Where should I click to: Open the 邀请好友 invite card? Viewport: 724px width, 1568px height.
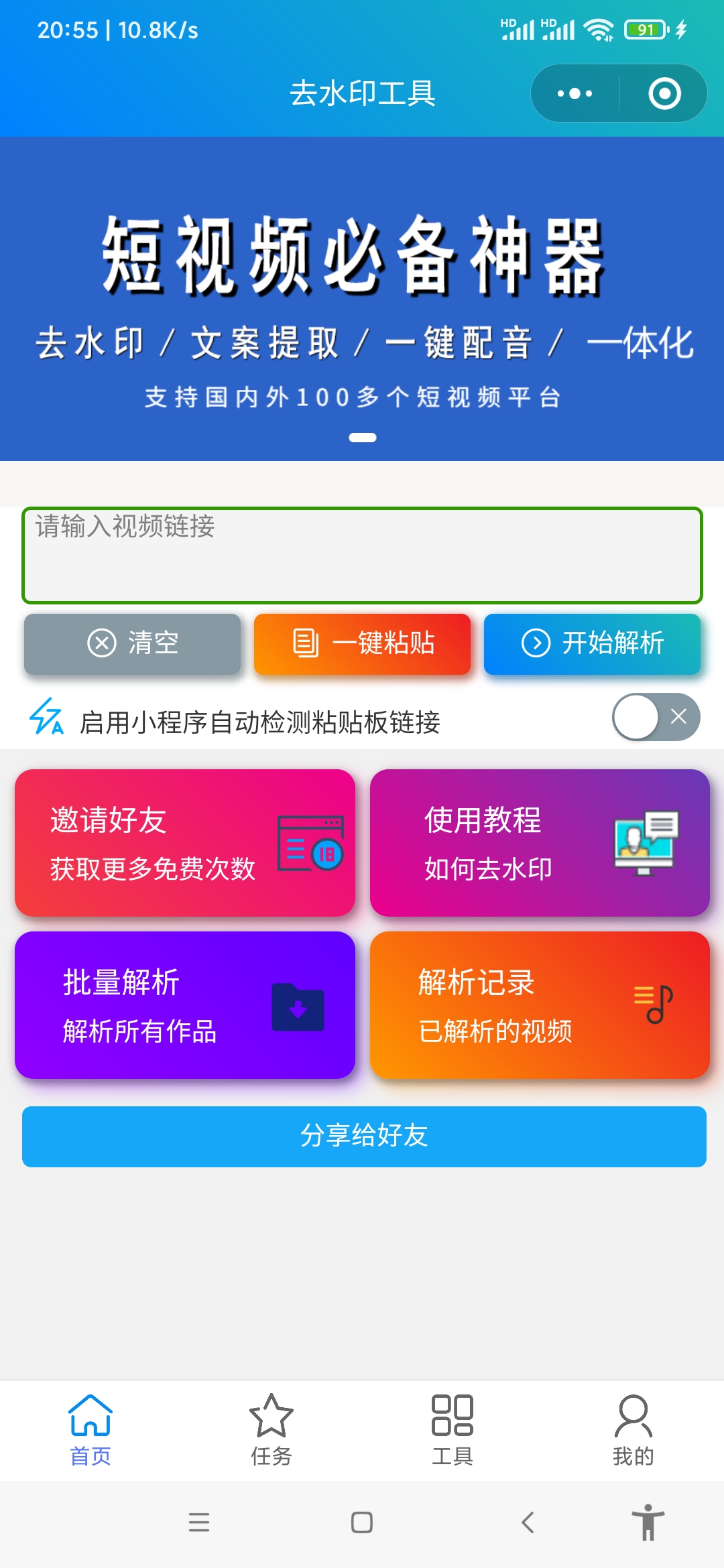point(185,843)
